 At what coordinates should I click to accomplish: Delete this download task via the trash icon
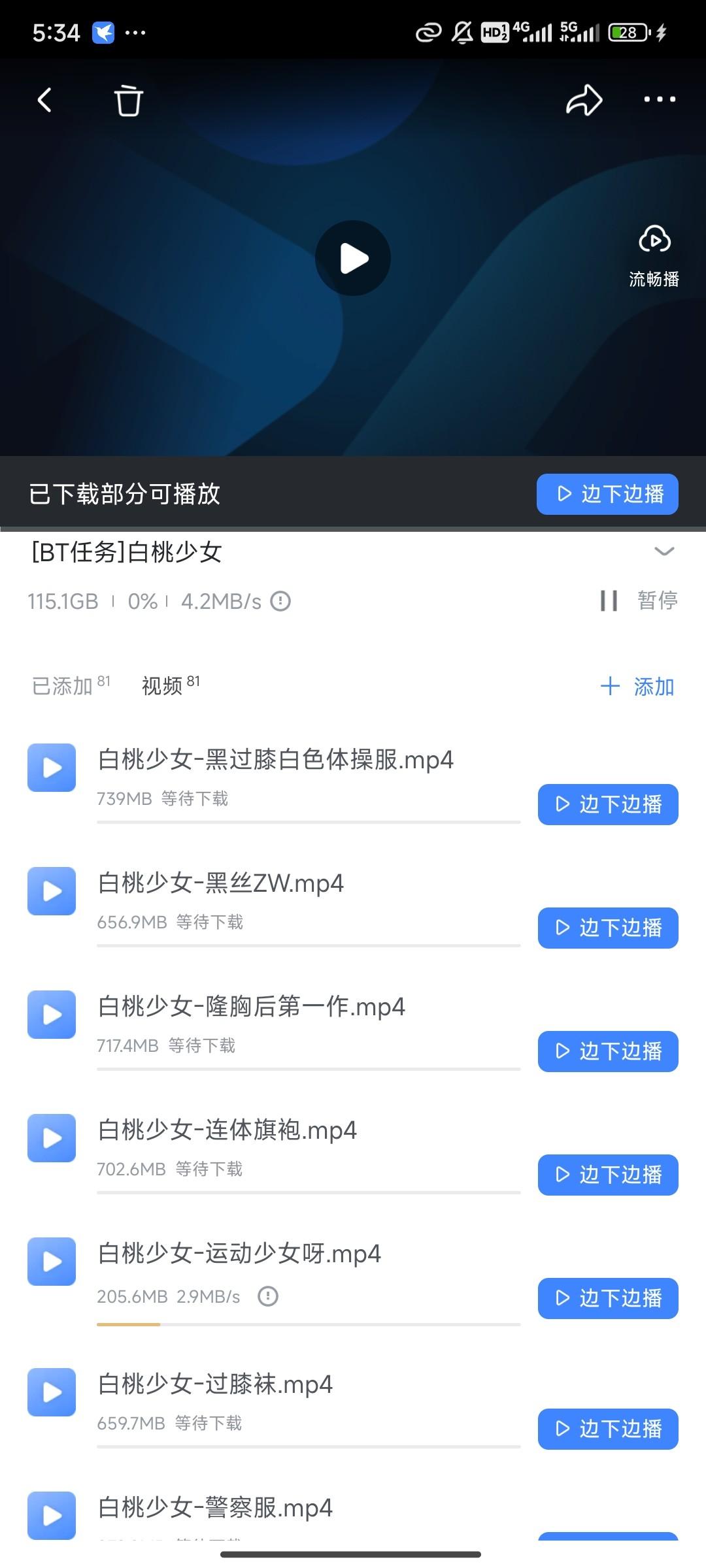tap(128, 101)
